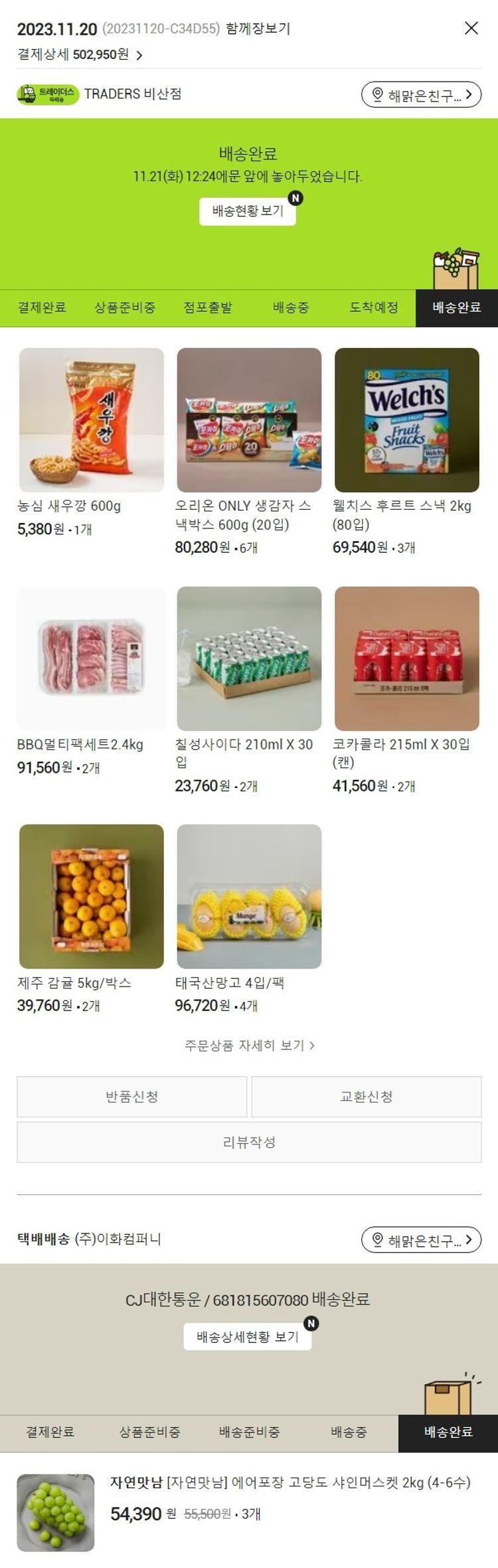Open BBQ멀티팩세트2.4kg product
Image resolution: width=498 pixels, height=1568 pixels.
pos(92,659)
